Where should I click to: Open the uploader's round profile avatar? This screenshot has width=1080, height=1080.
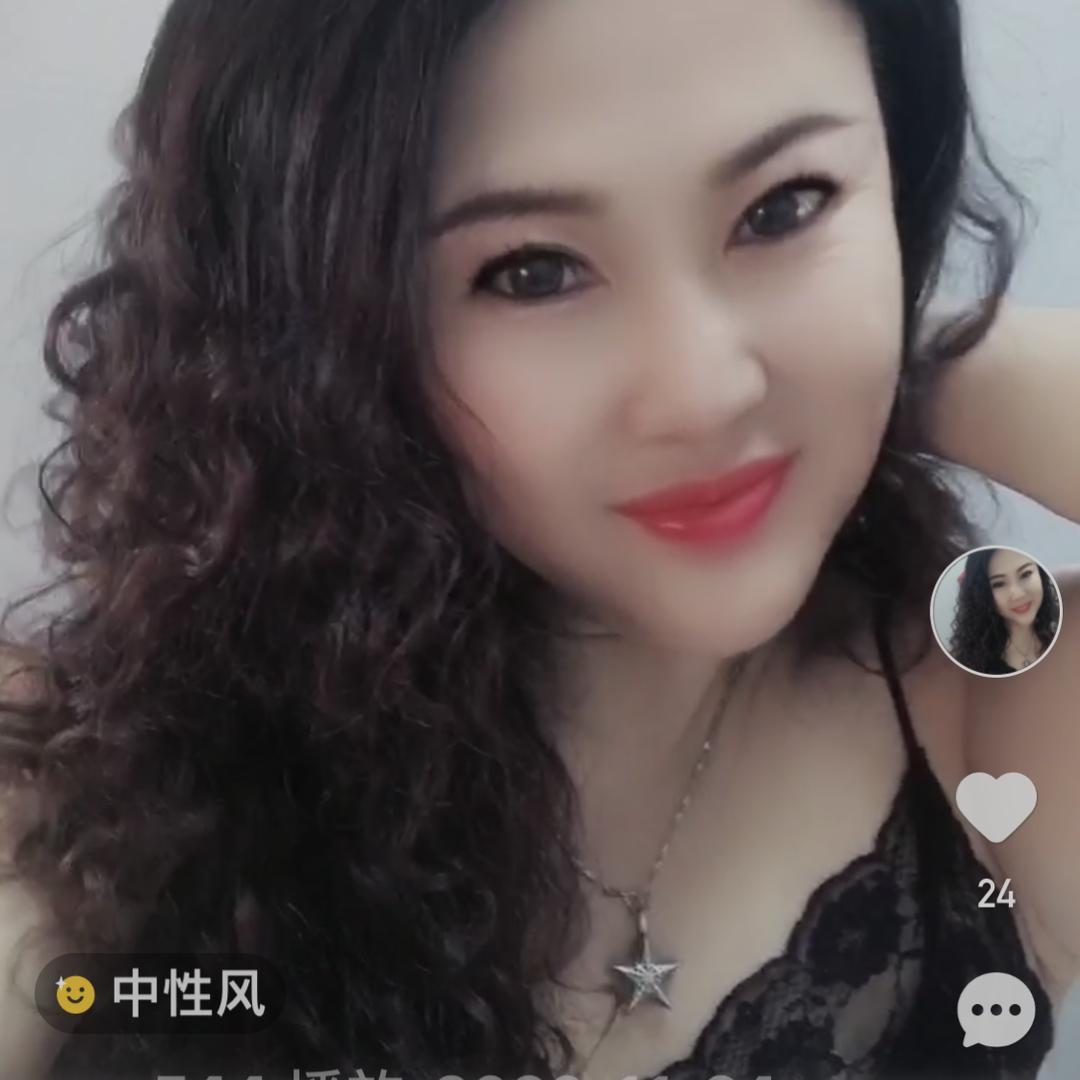coord(995,611)
